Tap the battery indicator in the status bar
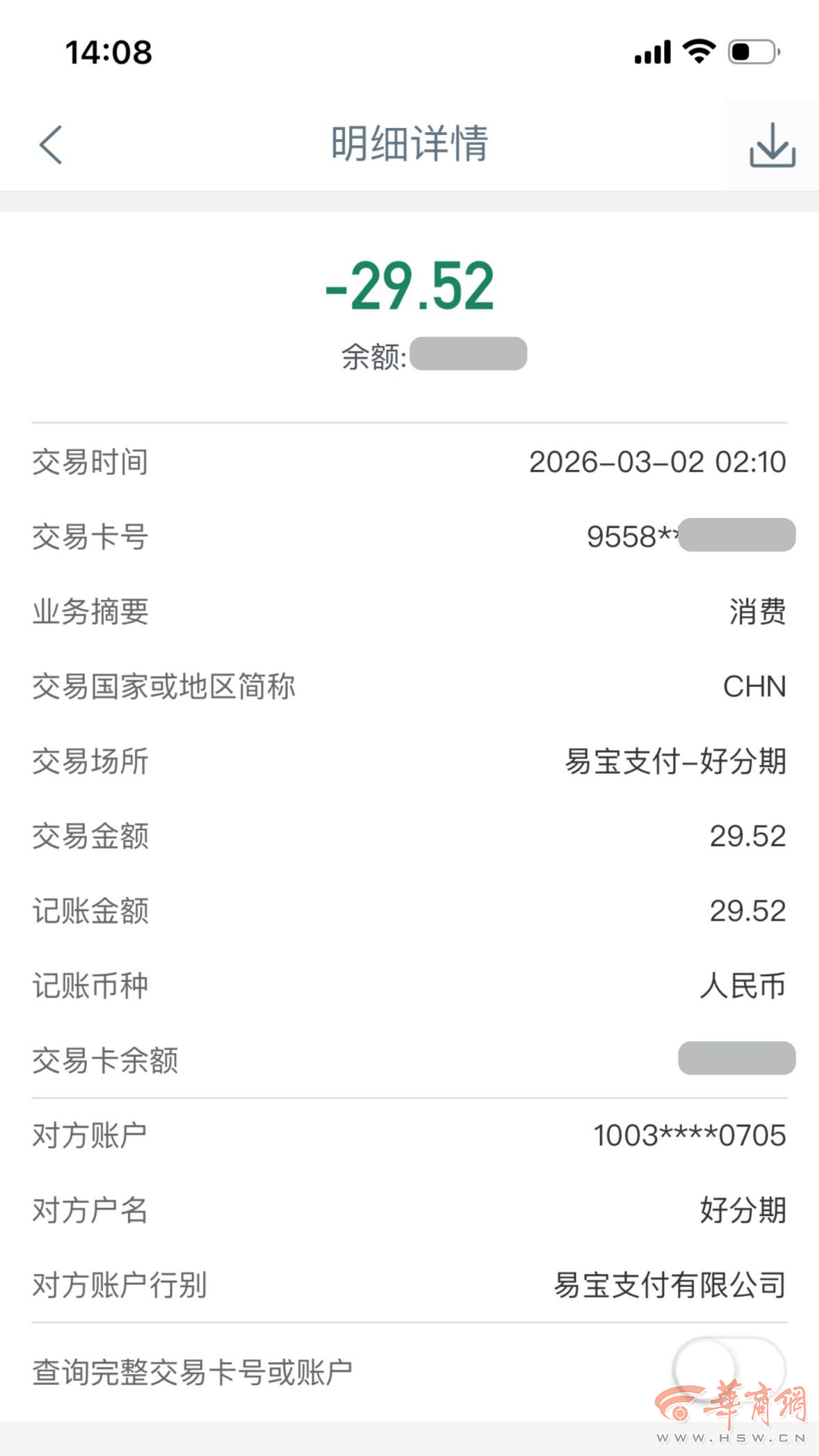Image resolution: width=819 pixels, height=1456 pixels. point(751,50)
